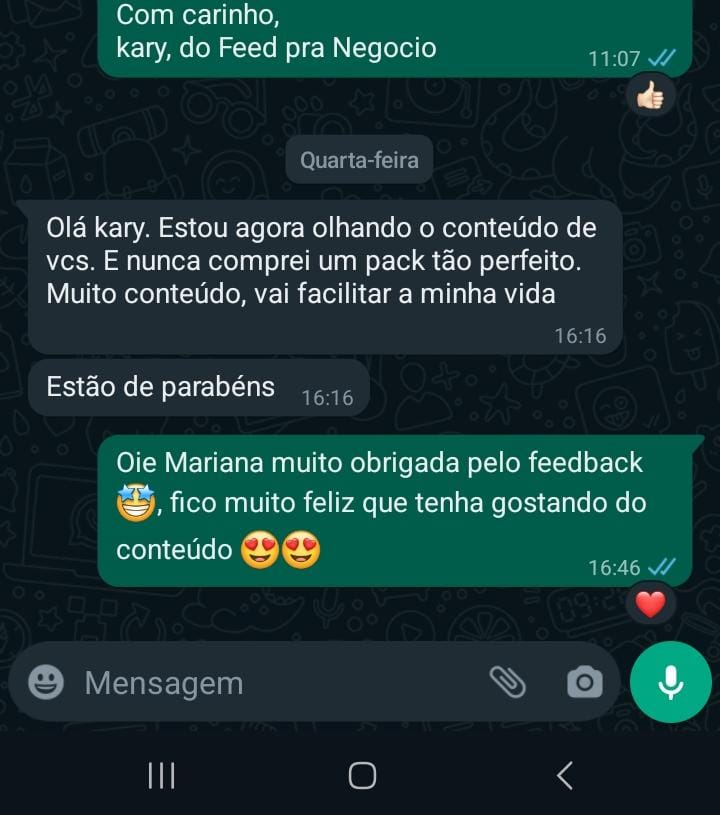View the thumbs-up reaction on kary's message
720x815 pixels.
coord(650,96)
